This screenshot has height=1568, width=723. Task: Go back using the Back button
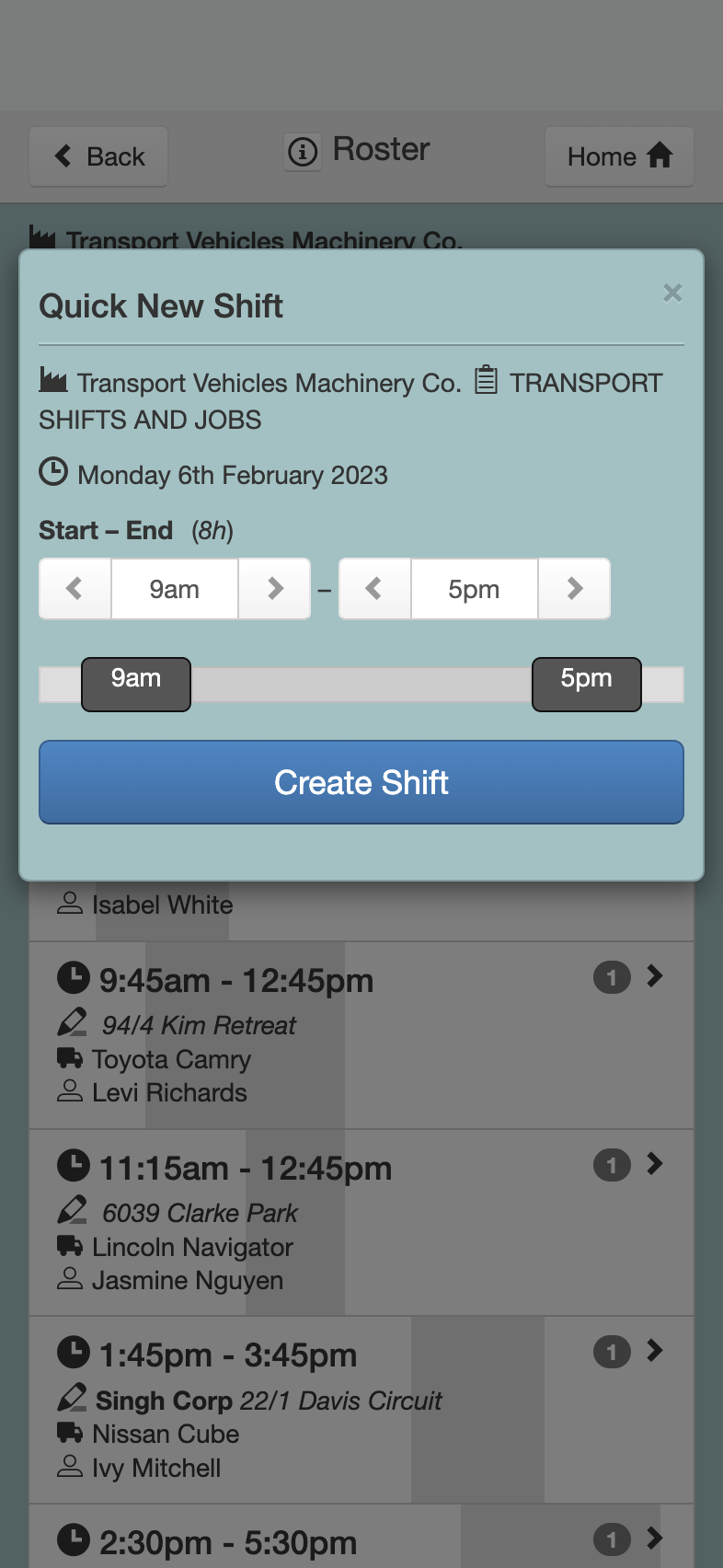[x=98, y=156]
